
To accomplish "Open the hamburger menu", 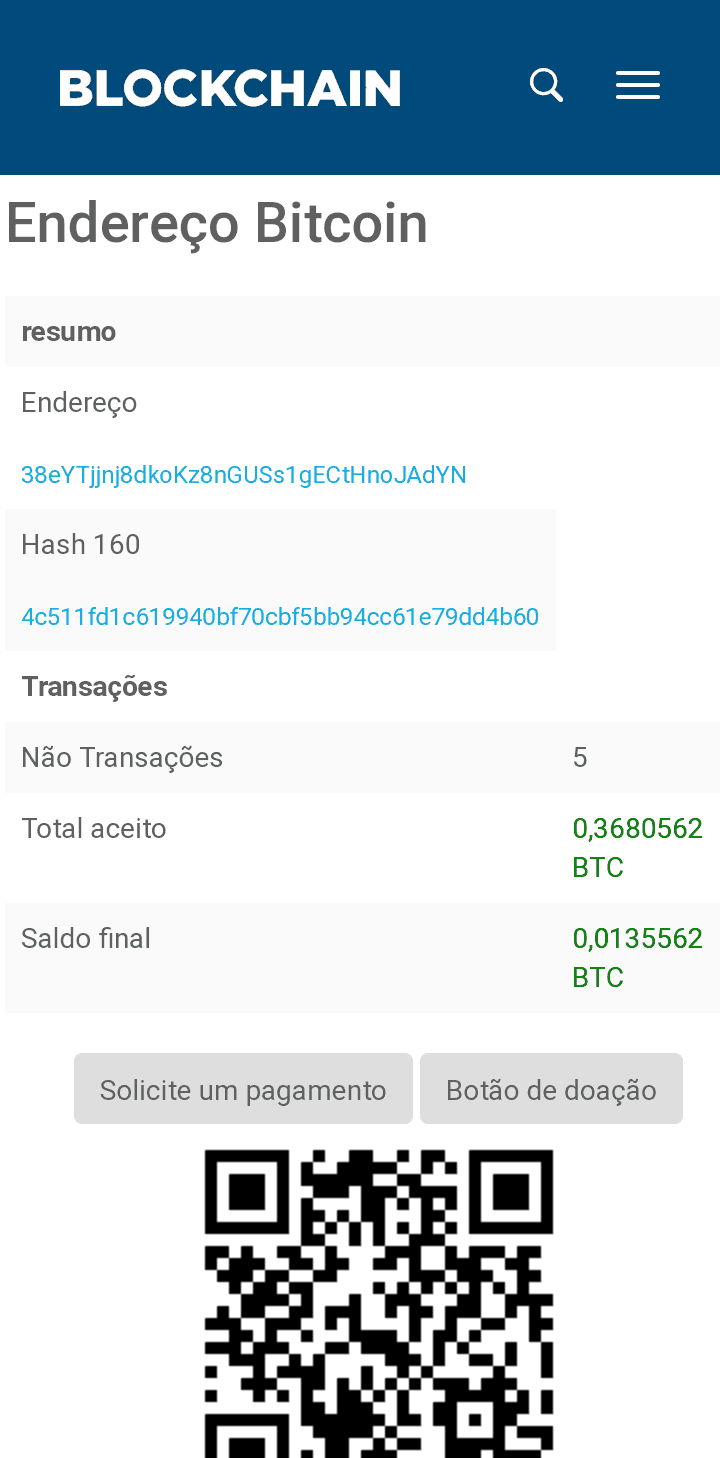I will pos(638,86).
